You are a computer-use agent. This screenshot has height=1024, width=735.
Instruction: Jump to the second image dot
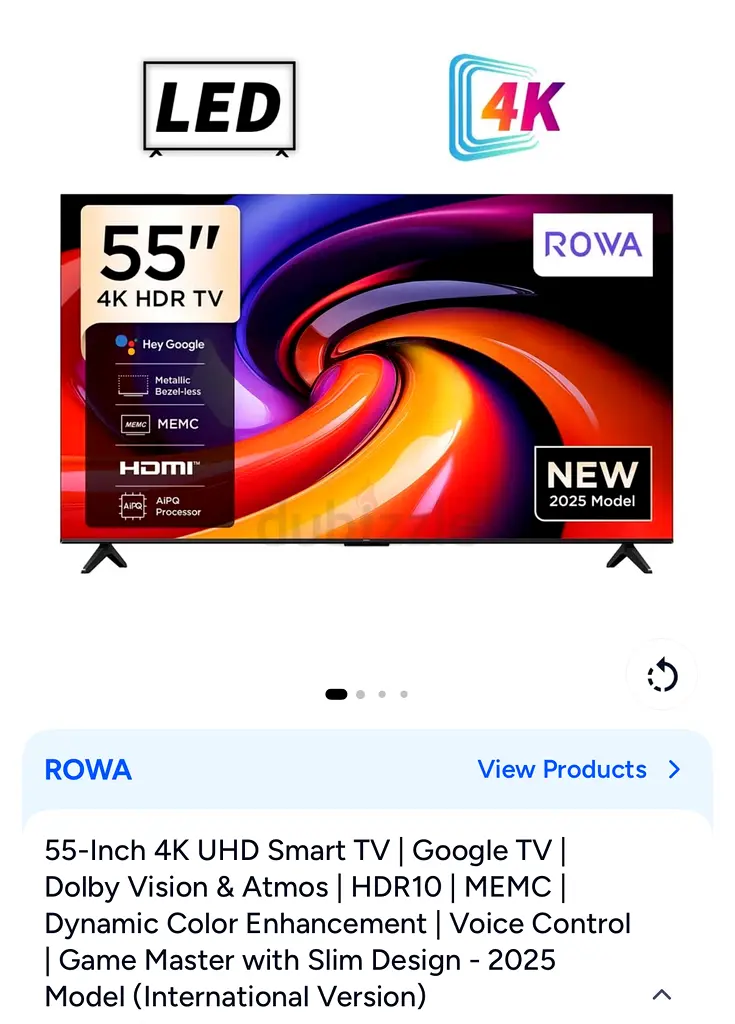coord(360,694)
